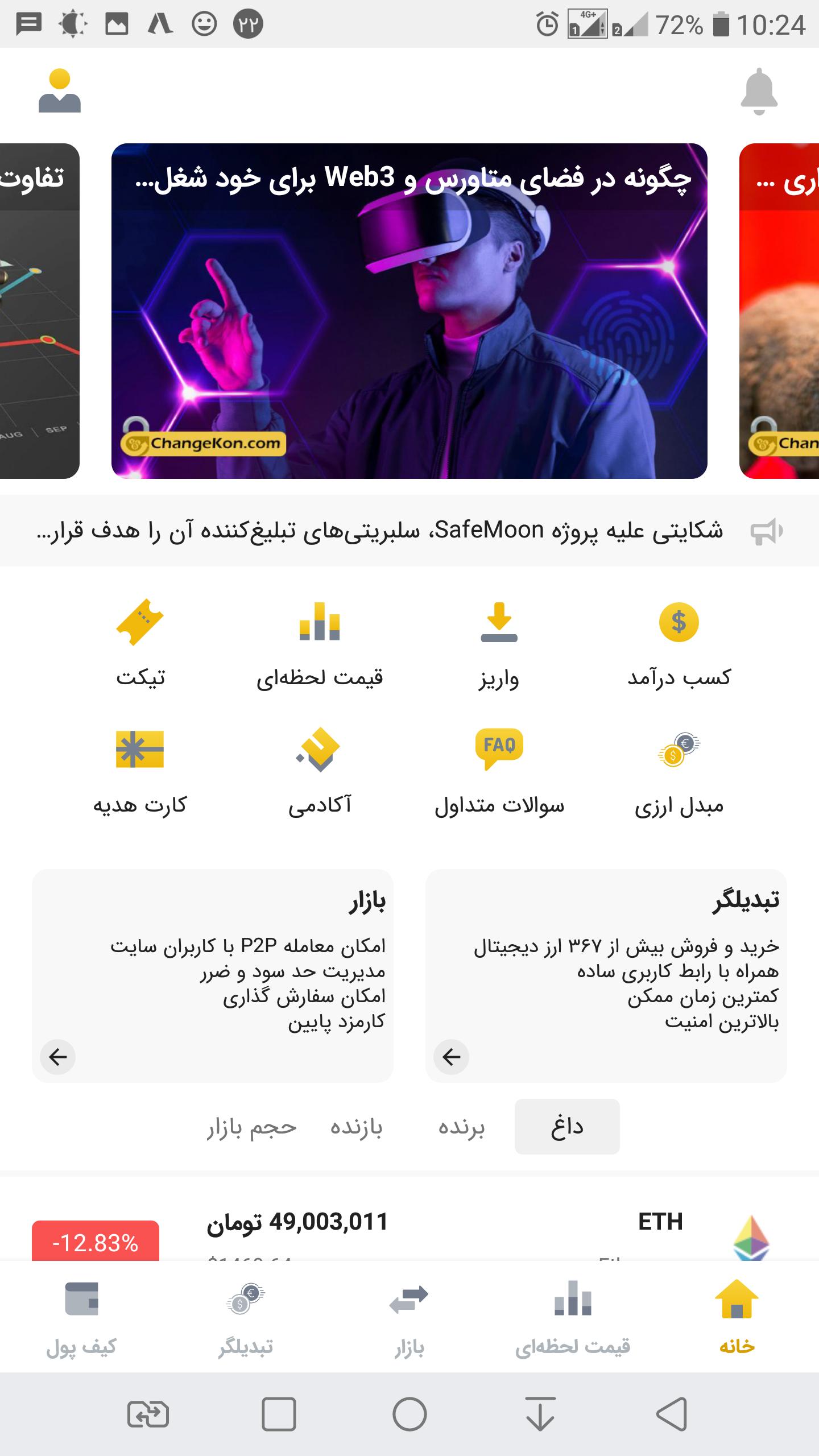Screen dimensions: 819x1456
Task: Switch to the بازنده (losers) tab
Action: [357, 1127]
